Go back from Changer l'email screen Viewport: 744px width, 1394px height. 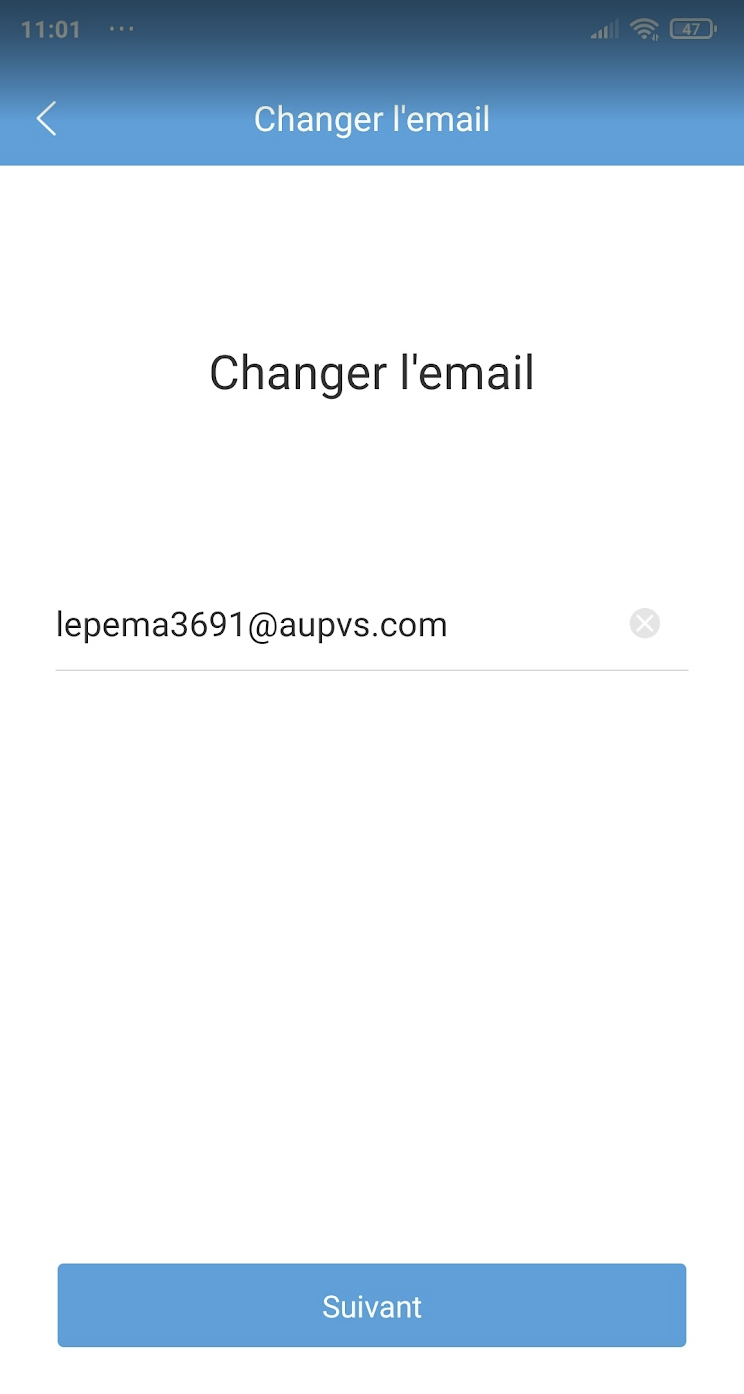coord(46,119)
